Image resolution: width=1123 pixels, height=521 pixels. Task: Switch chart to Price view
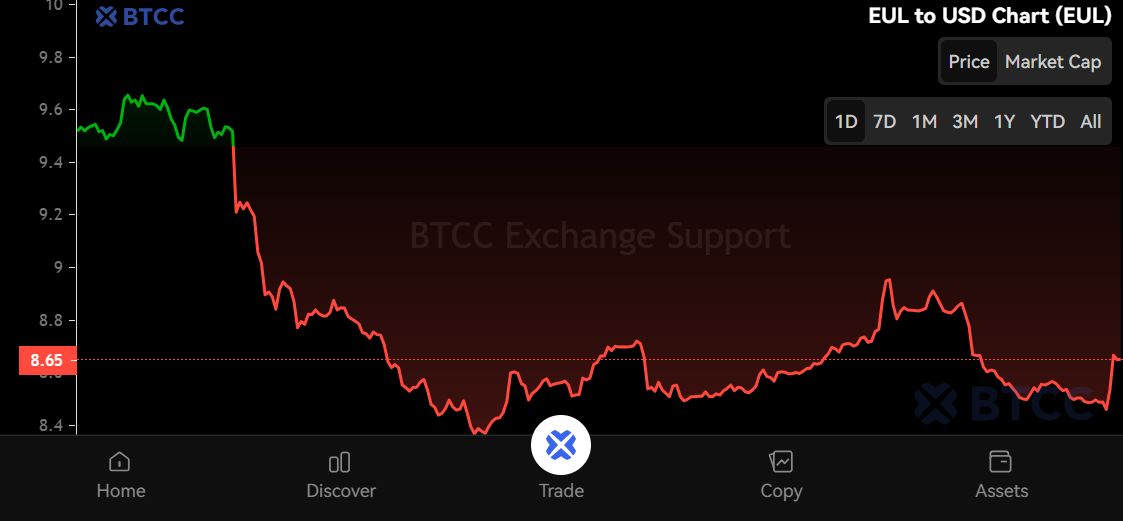coord(968,62)
